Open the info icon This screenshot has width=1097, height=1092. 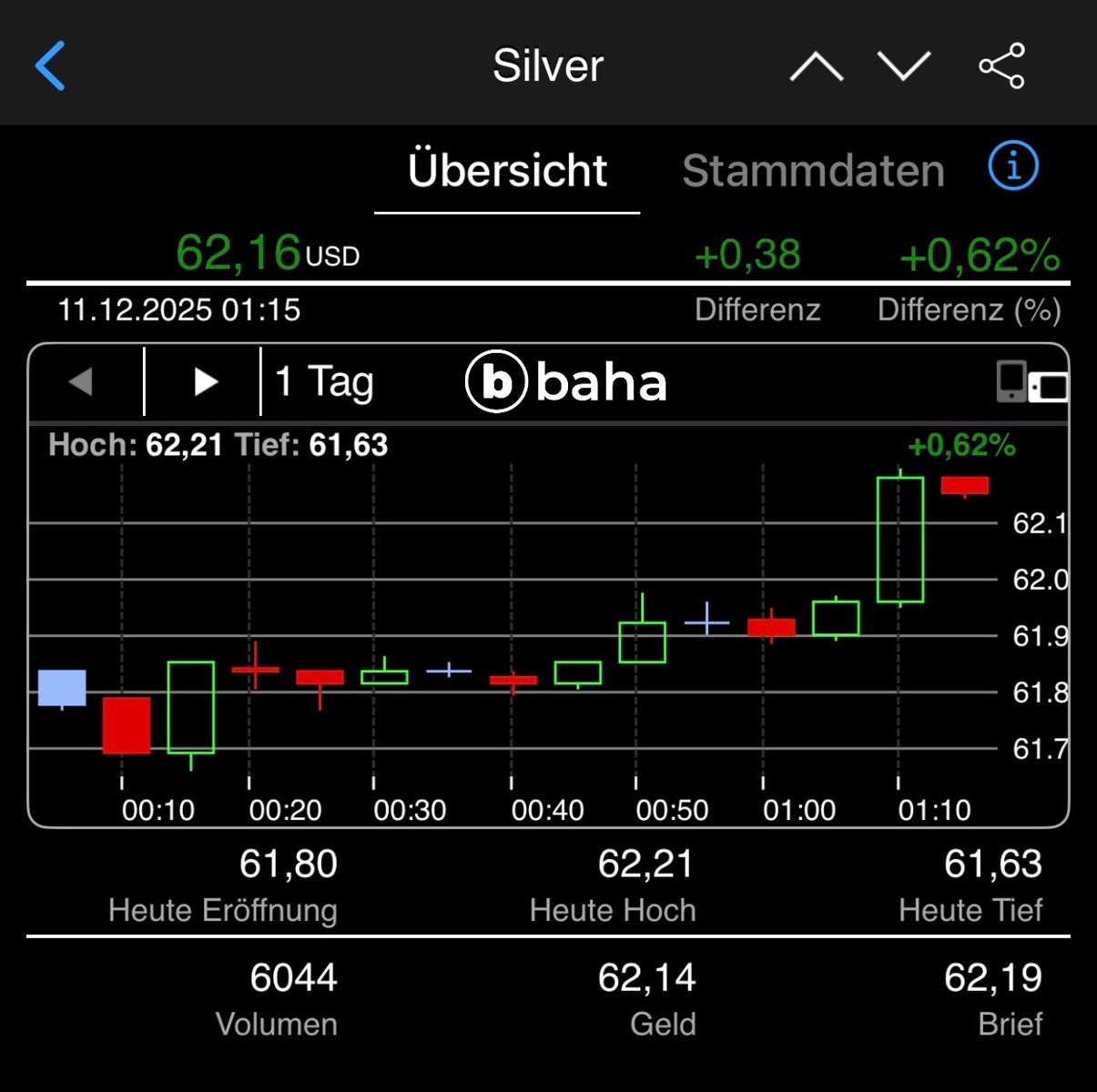[x=1013, y=167]
